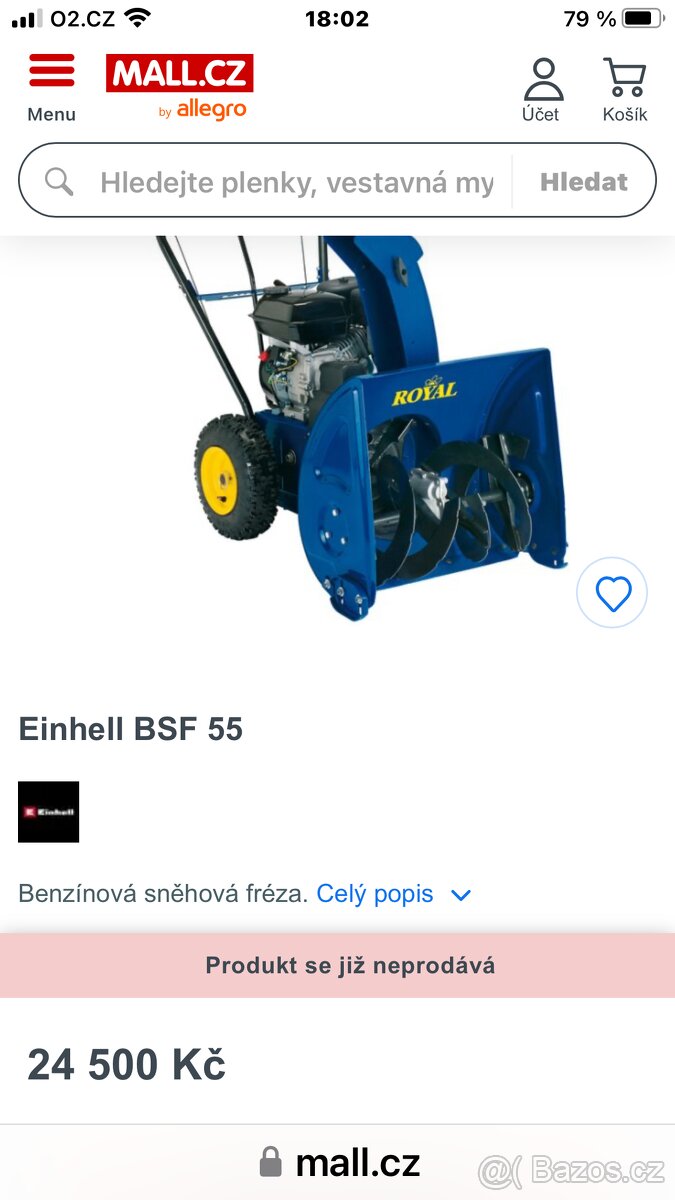The width and height of the screenshot is (675, 1200).
Task: Open the Einhell brand page
Action: 48,812
